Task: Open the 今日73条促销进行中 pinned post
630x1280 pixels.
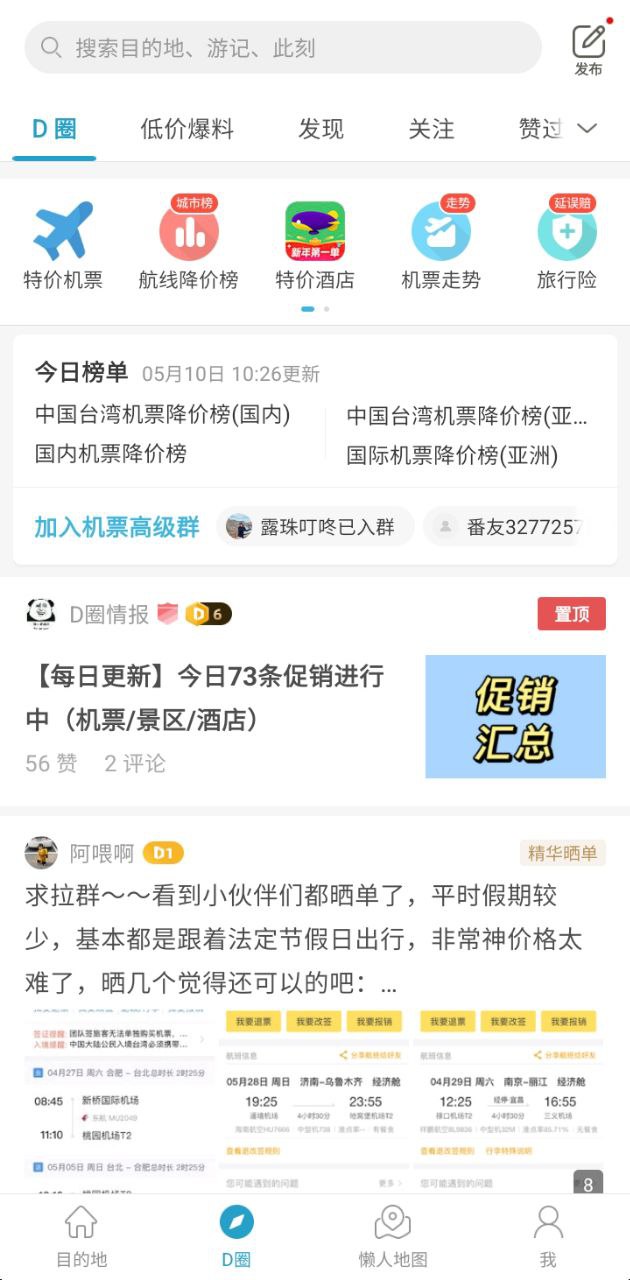Action: (205, 697)
